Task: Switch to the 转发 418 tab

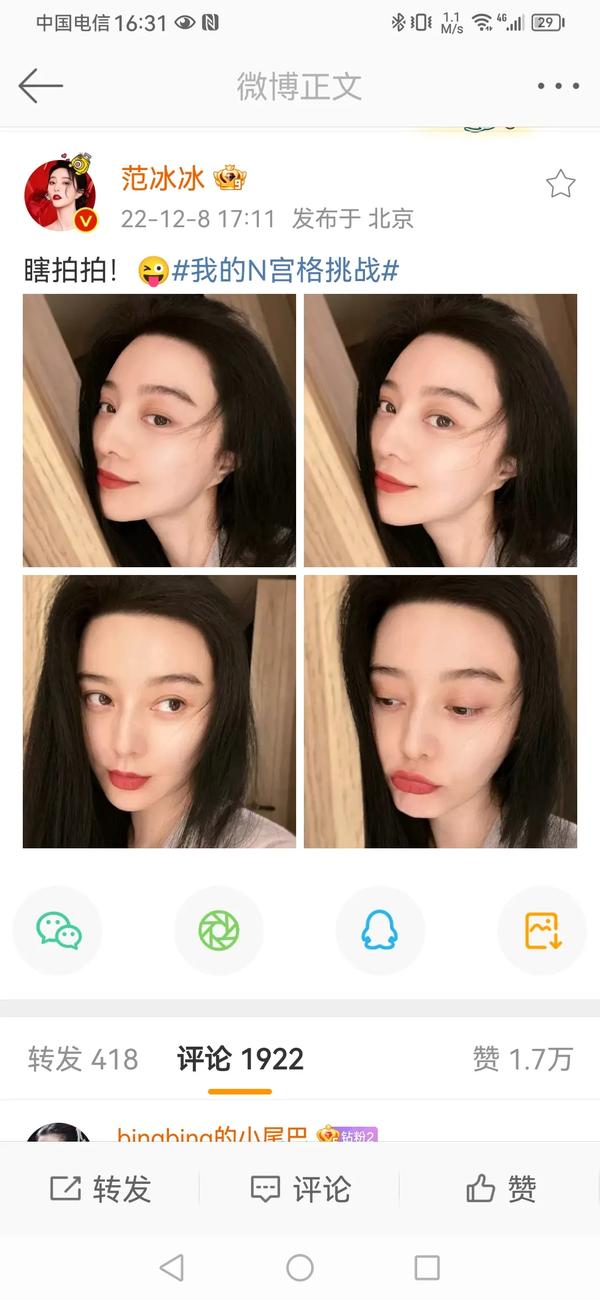Action: 83,1059
